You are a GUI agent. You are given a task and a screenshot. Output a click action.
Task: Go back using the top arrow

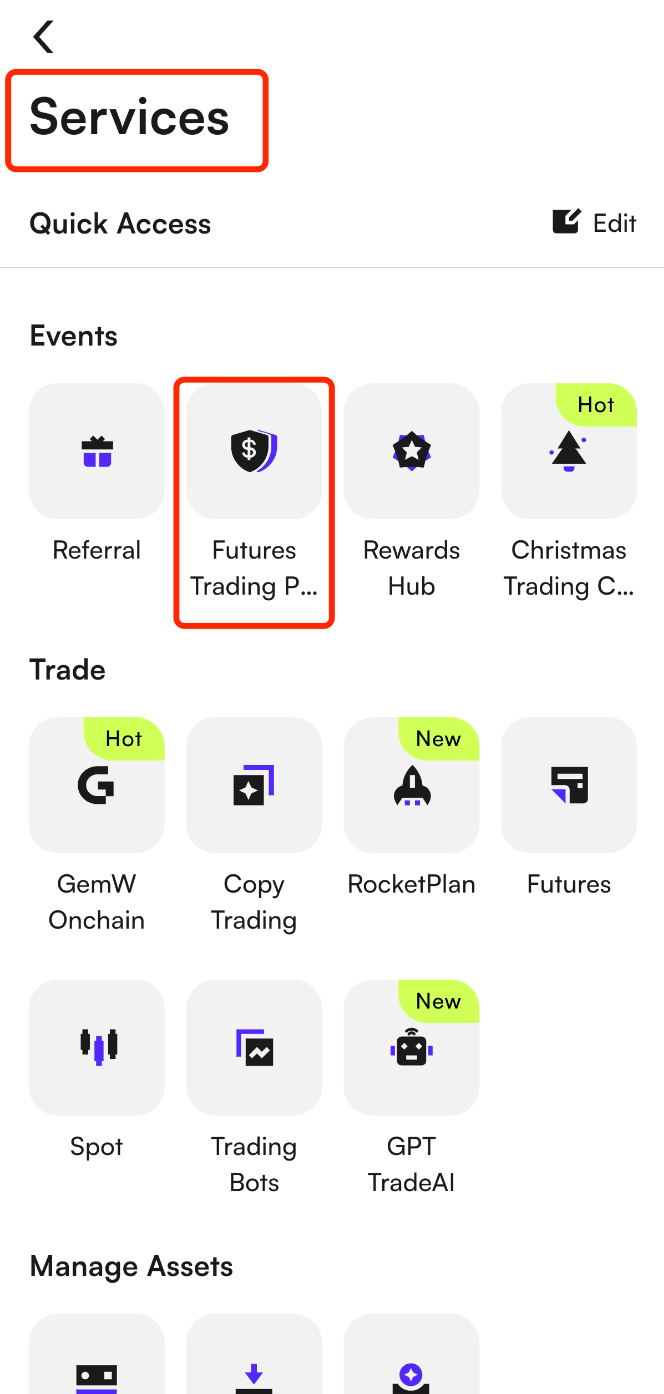(42, 37)
